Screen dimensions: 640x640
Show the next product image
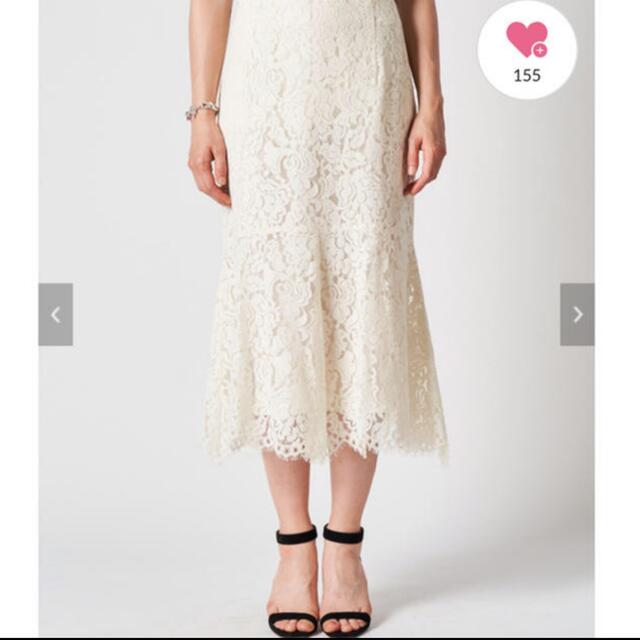[577, 315]
